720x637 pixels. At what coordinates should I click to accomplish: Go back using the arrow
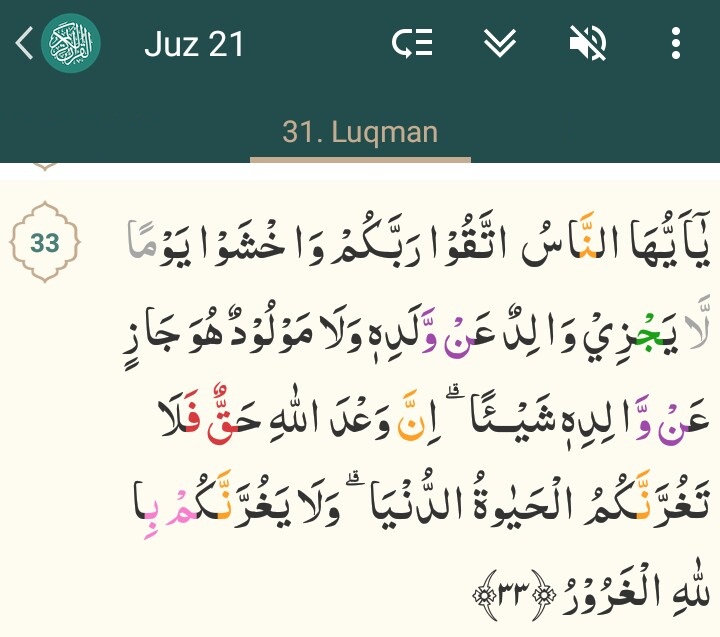click(23, 43)
